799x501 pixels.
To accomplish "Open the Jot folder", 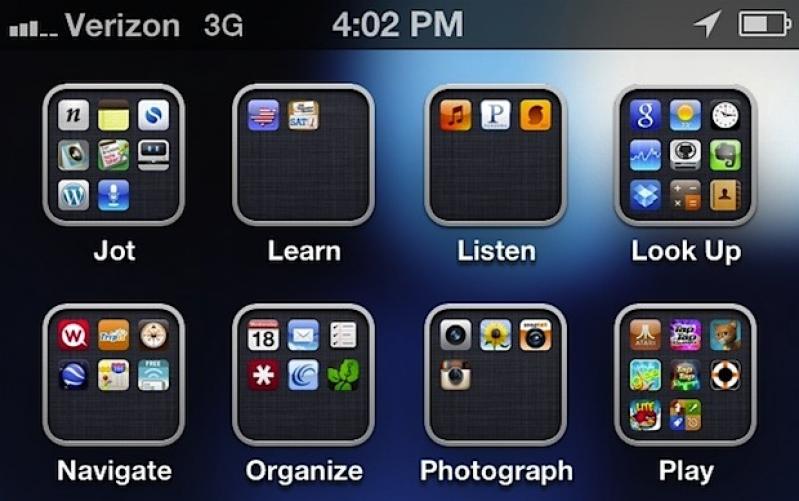I will [x=114, y=155].
